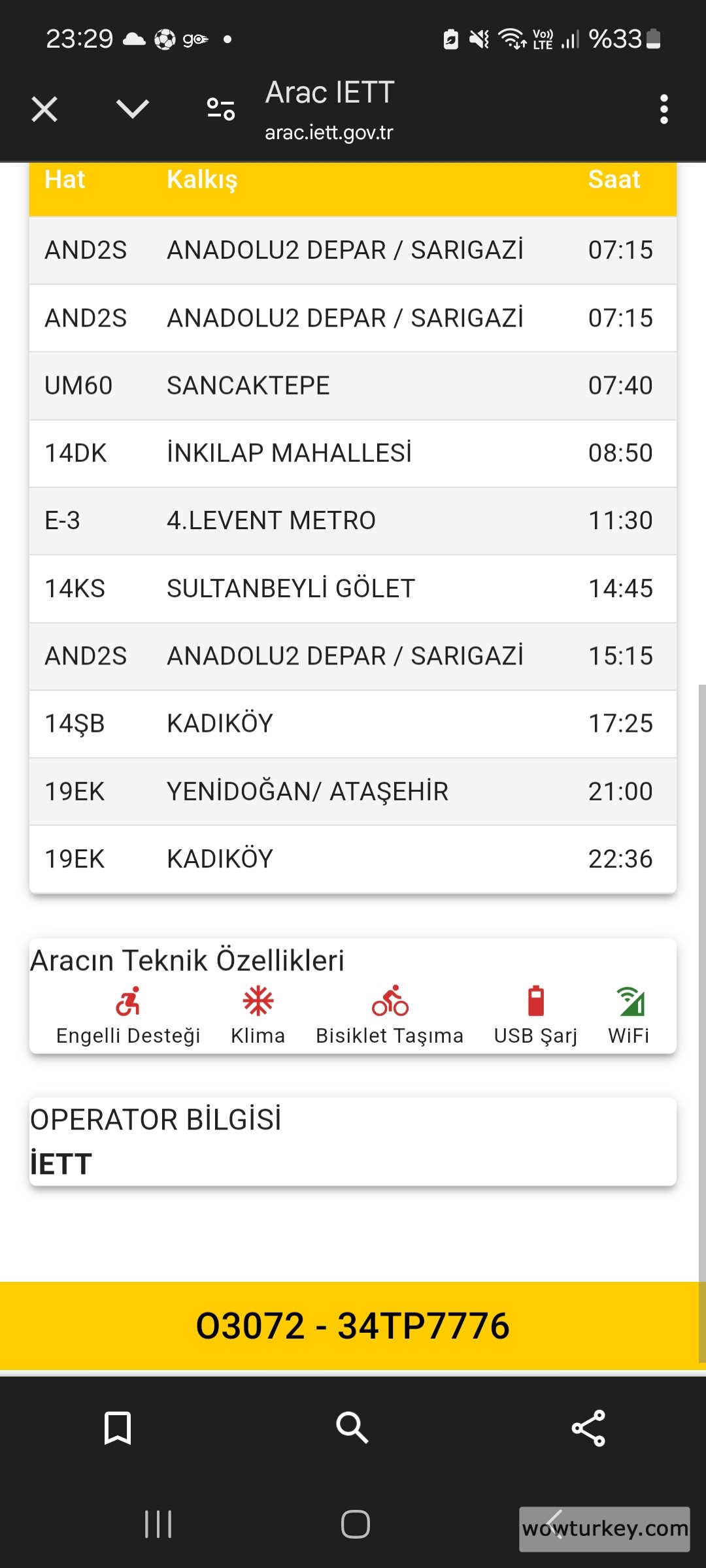Tap the magnifier search icon

pos(352,1428)
